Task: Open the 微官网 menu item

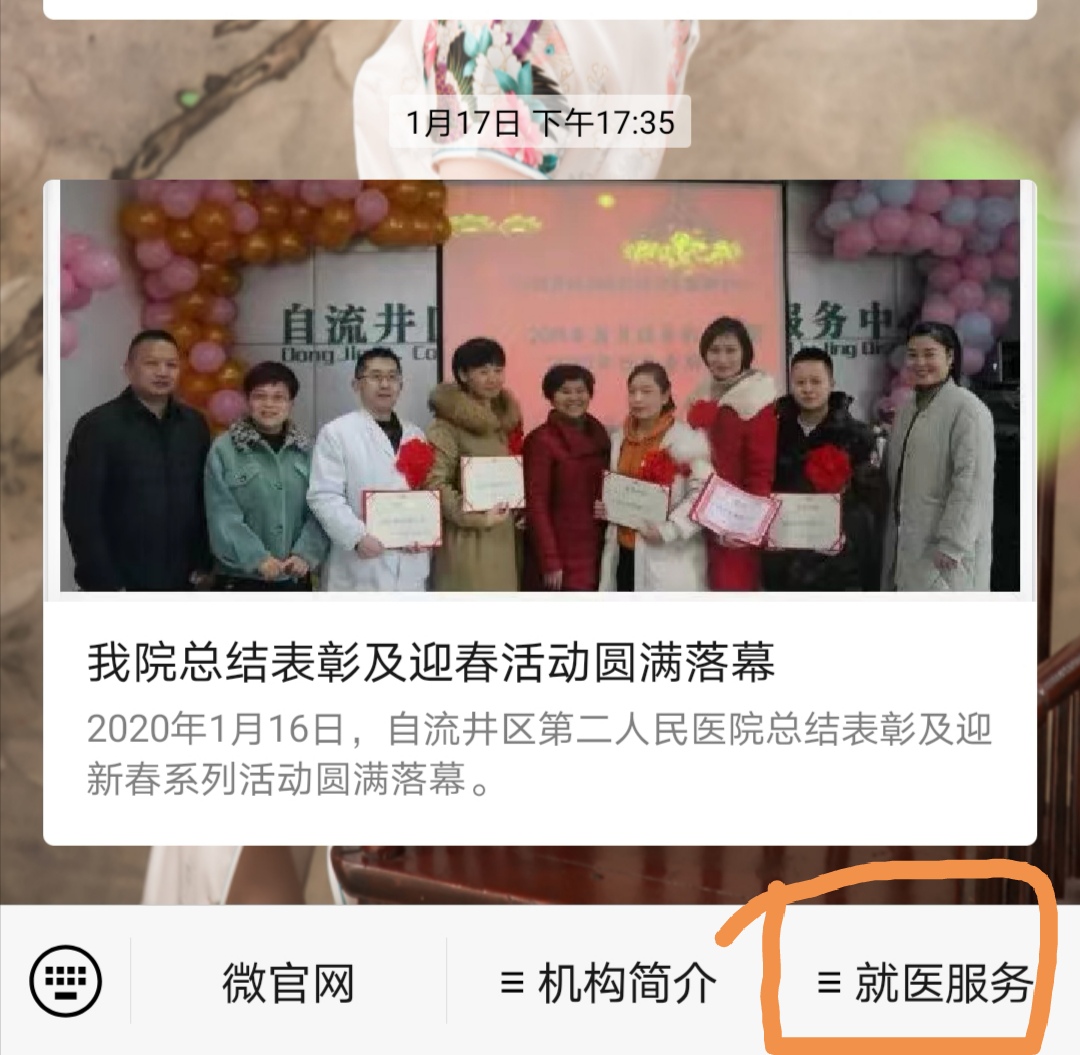Action: click(x=288, y=981)
